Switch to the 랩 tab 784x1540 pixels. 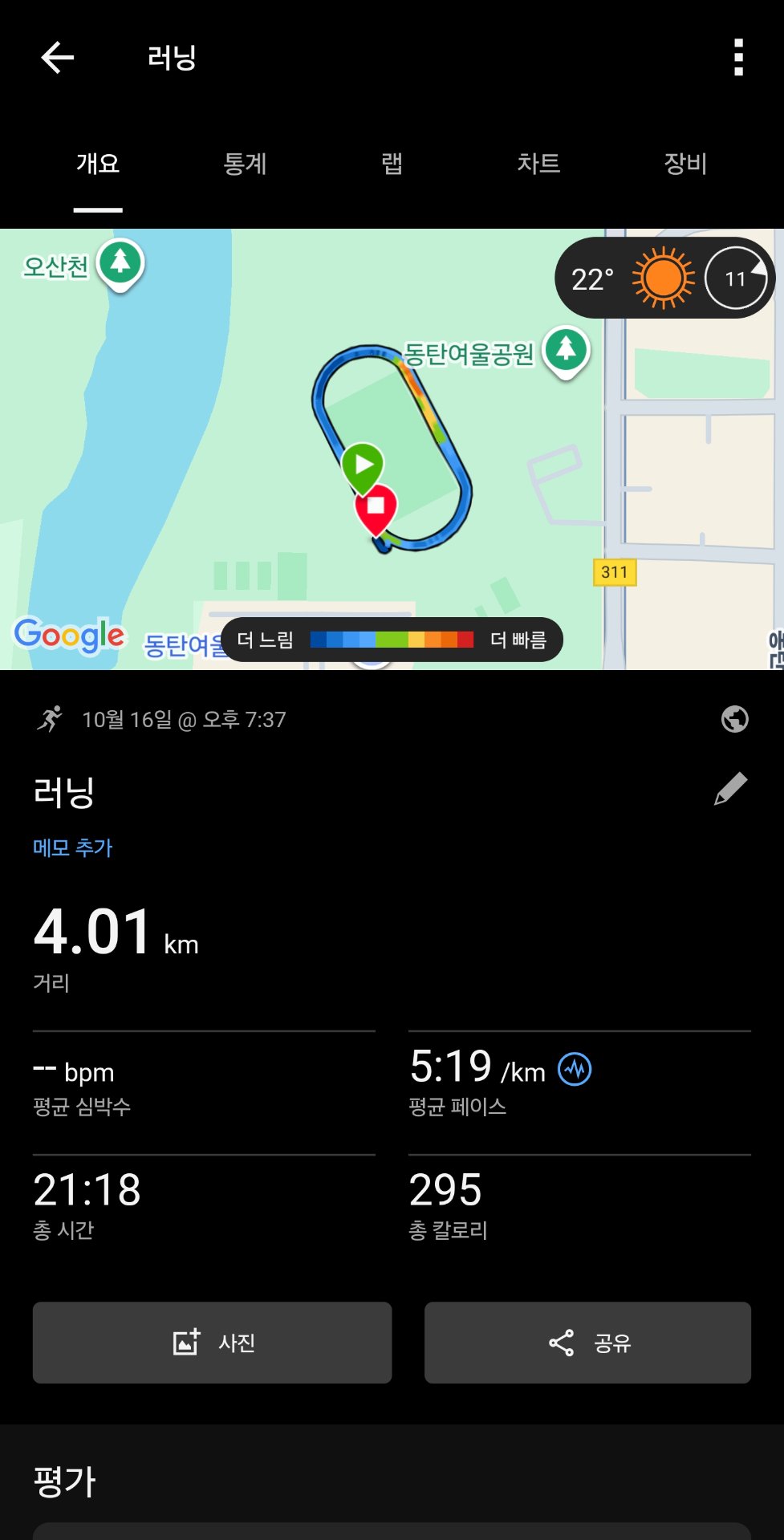391,164
